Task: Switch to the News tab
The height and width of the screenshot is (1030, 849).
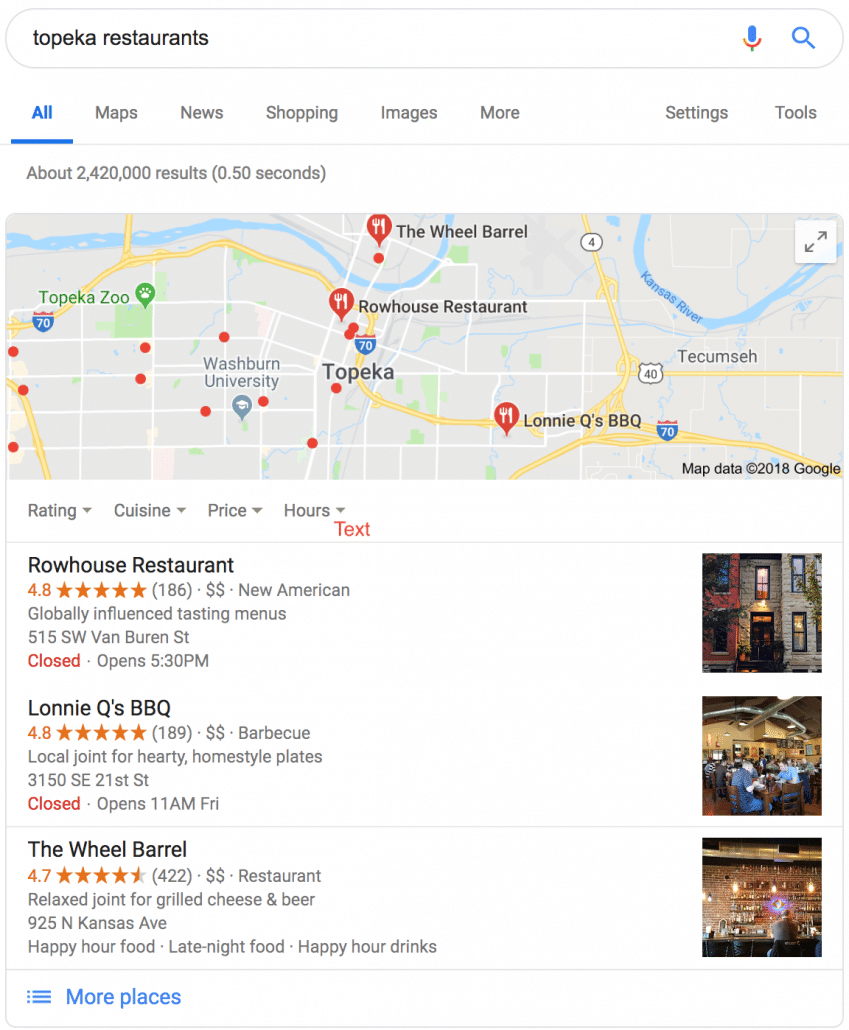Action: pyautogui.click(x=201, y=113)
